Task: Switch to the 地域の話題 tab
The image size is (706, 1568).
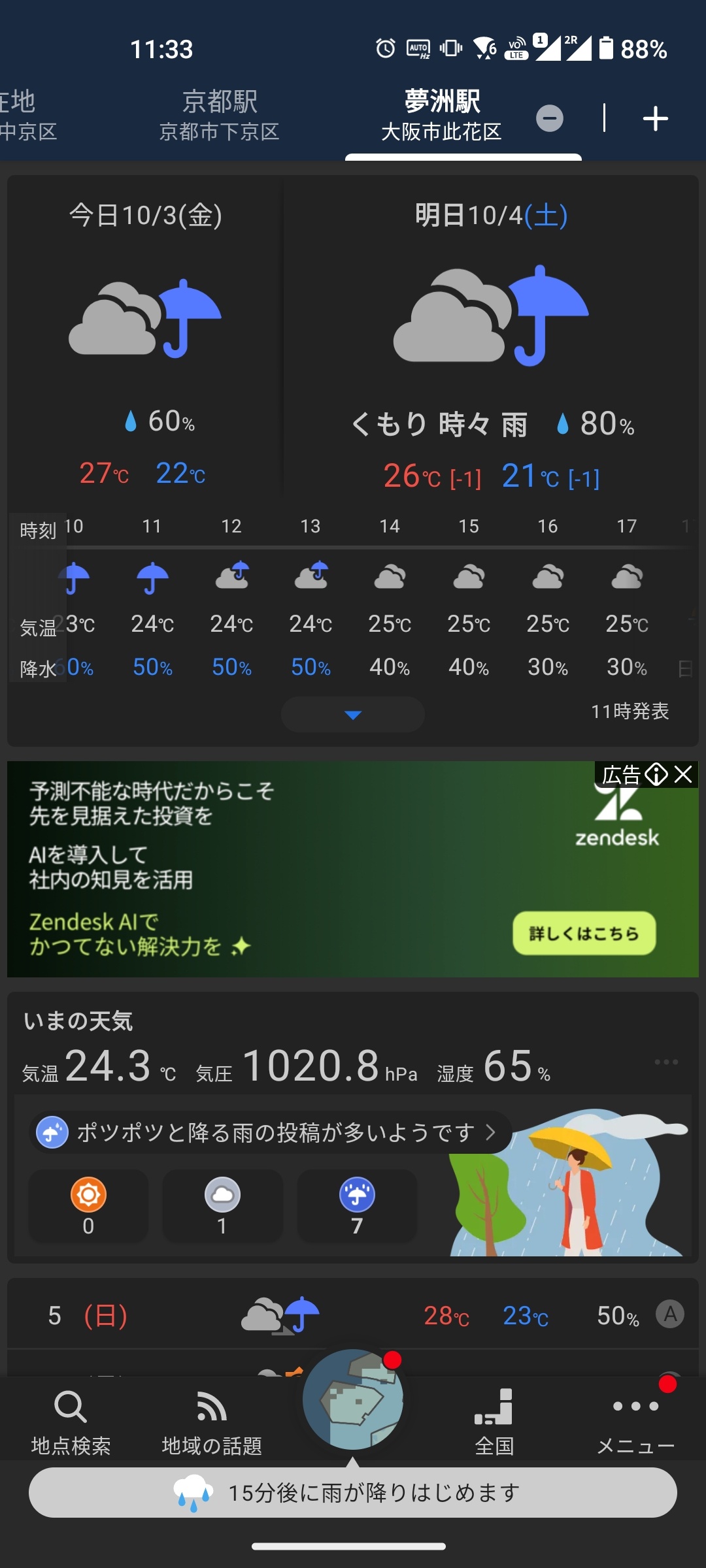Action: coord(212,1422)
